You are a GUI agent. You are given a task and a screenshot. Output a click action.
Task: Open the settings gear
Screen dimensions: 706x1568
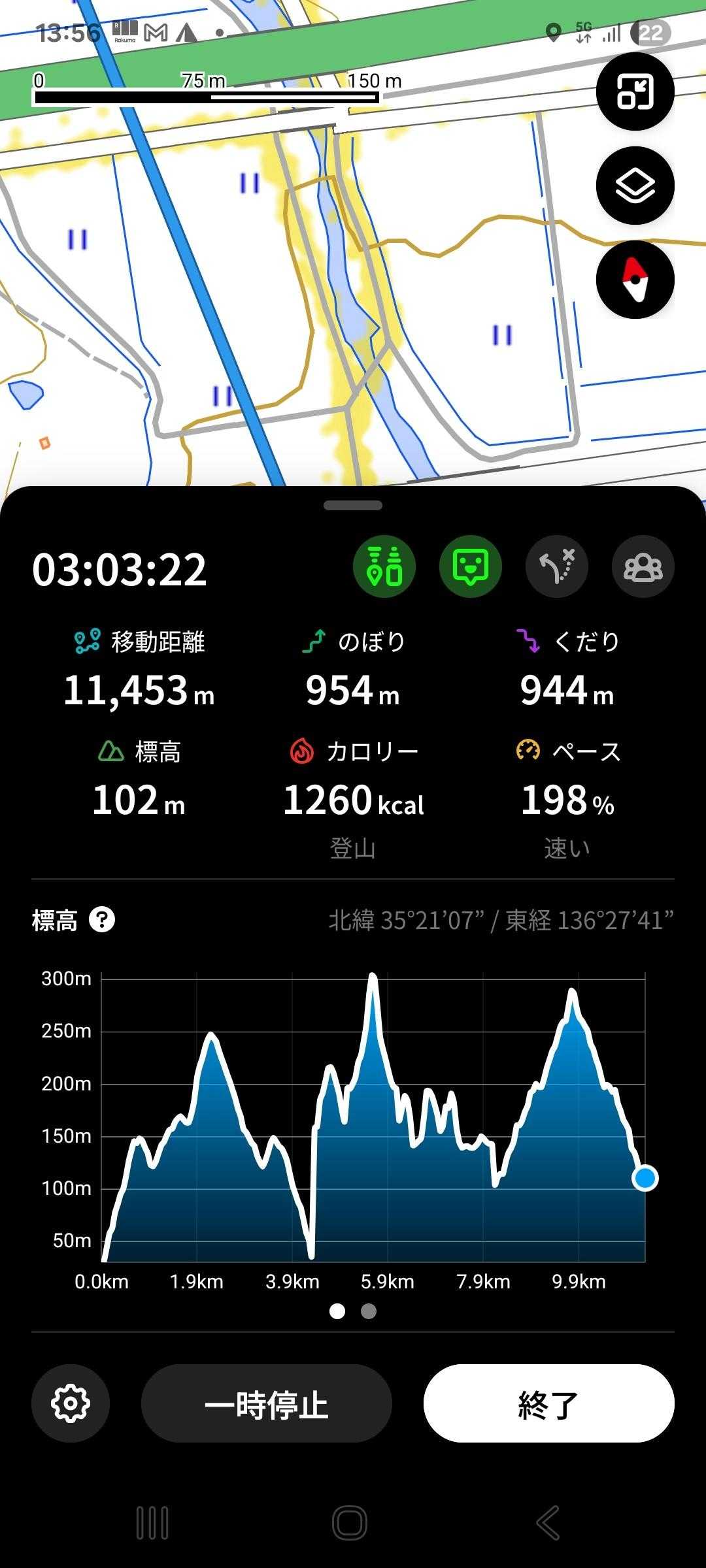(x=71, y=1403)
